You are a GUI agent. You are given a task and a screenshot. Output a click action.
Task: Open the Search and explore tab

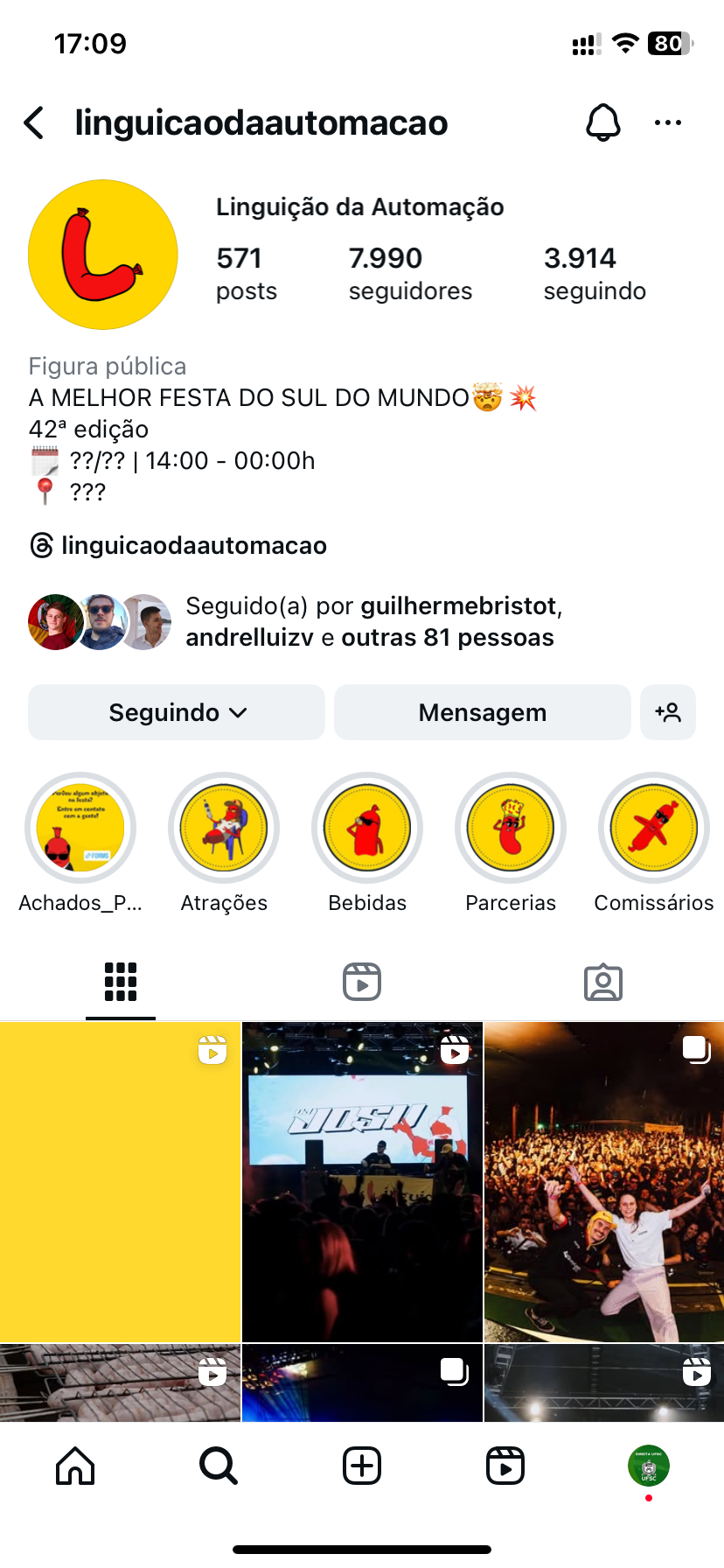point(219,1466)
